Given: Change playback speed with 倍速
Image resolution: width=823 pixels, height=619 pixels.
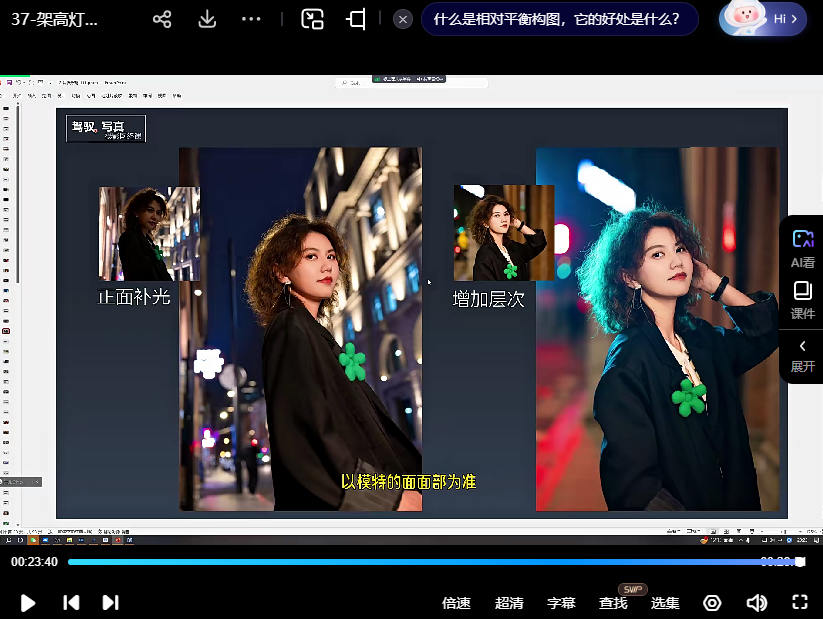Looking at the screenshot, I should point(456,603).
